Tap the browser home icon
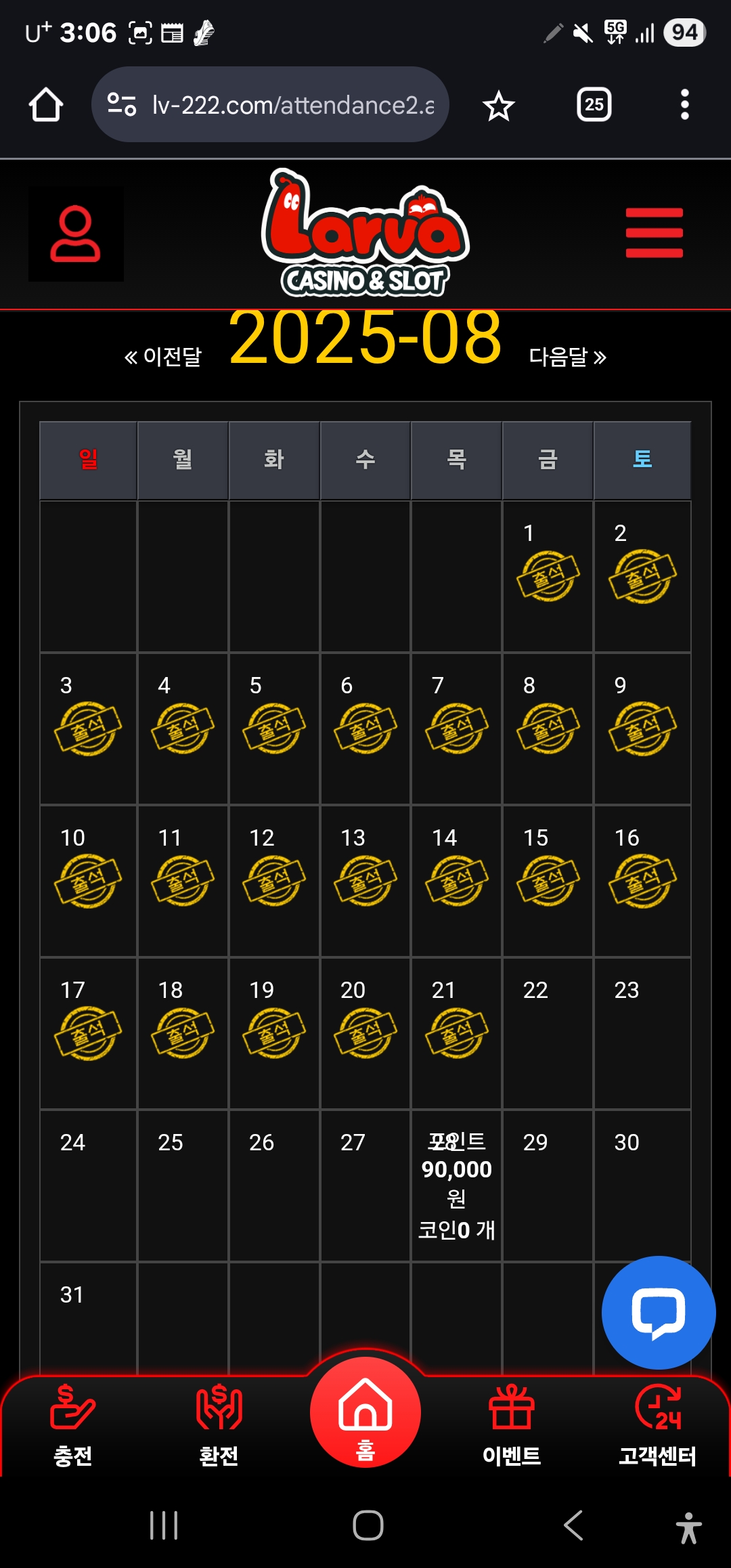 (x=46, y=105)
